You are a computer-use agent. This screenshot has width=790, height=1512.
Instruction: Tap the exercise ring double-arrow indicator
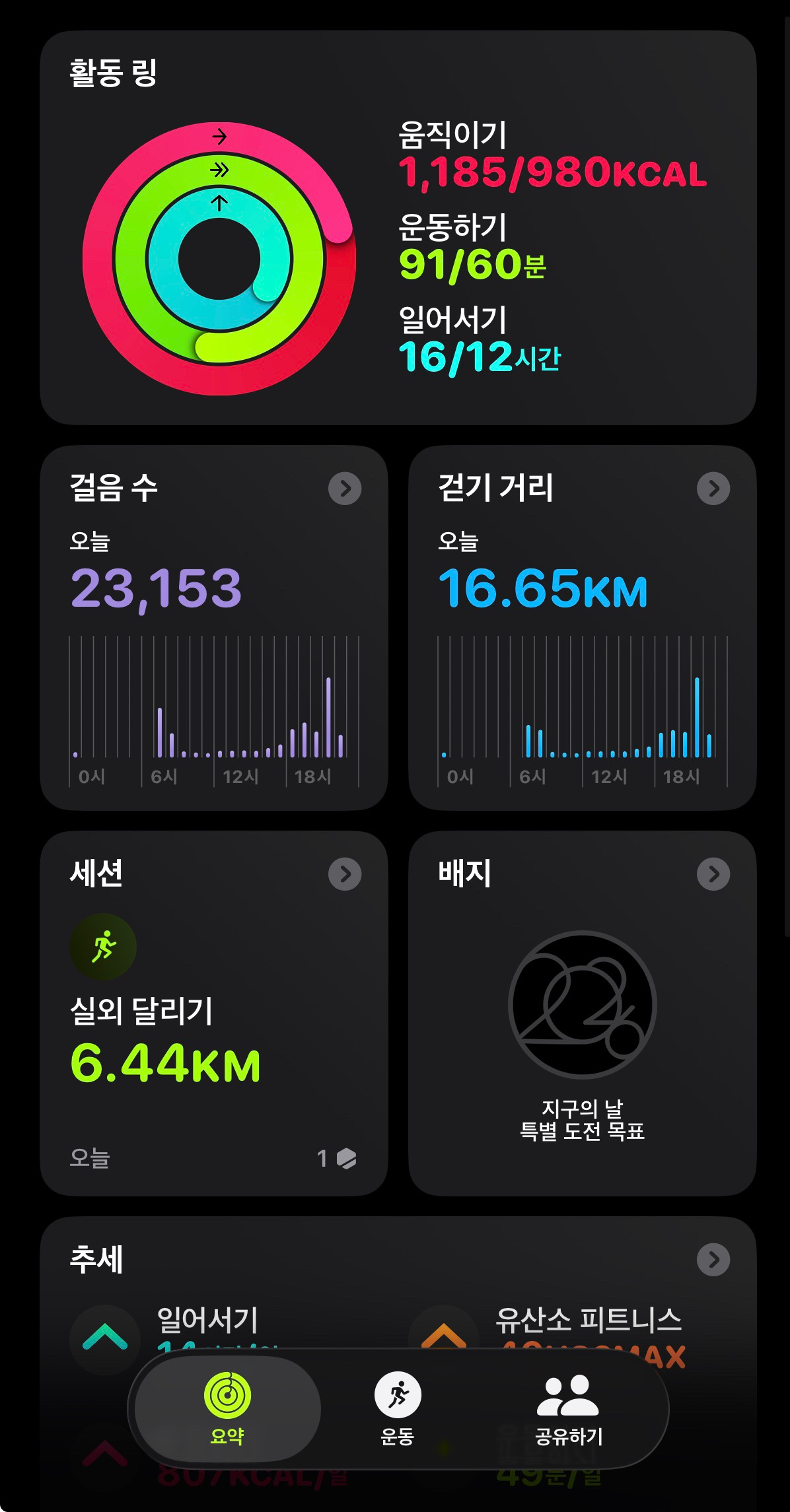pos(220,170)
